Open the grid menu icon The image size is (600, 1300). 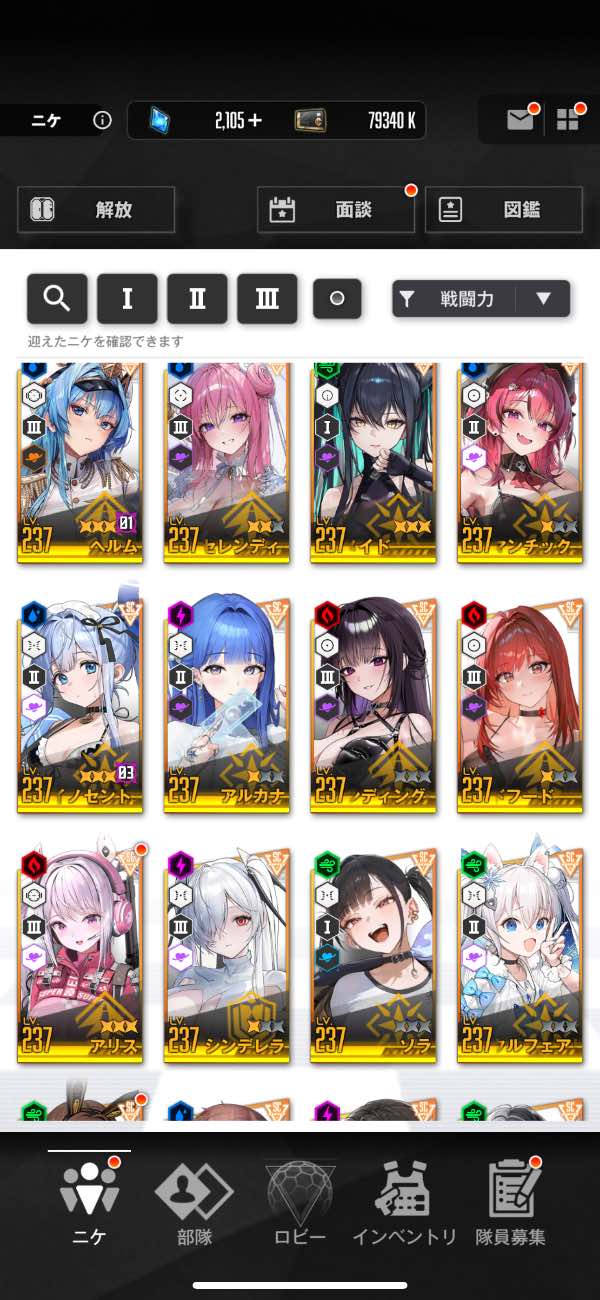tap(568, 121)
